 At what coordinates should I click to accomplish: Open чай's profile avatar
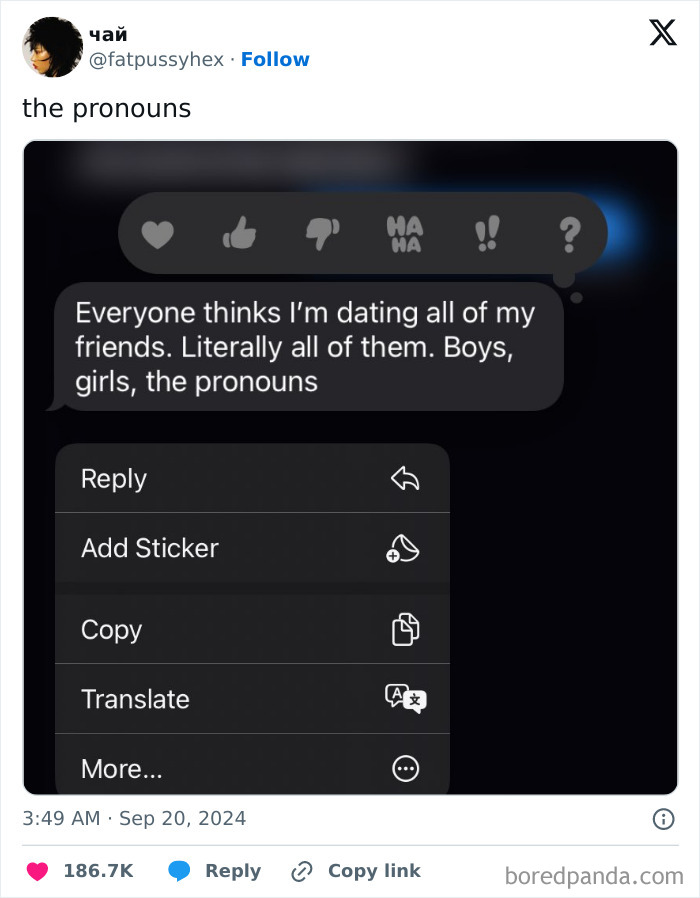pyautogui.click(x=52, y=47)
